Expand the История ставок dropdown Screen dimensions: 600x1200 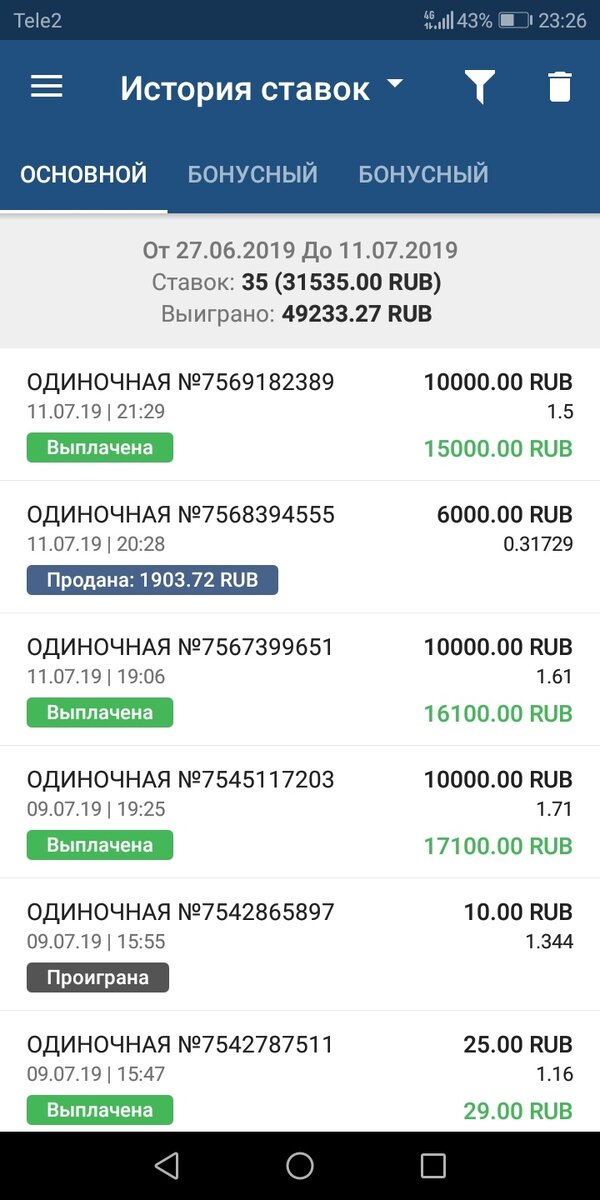tap(395, 84)
